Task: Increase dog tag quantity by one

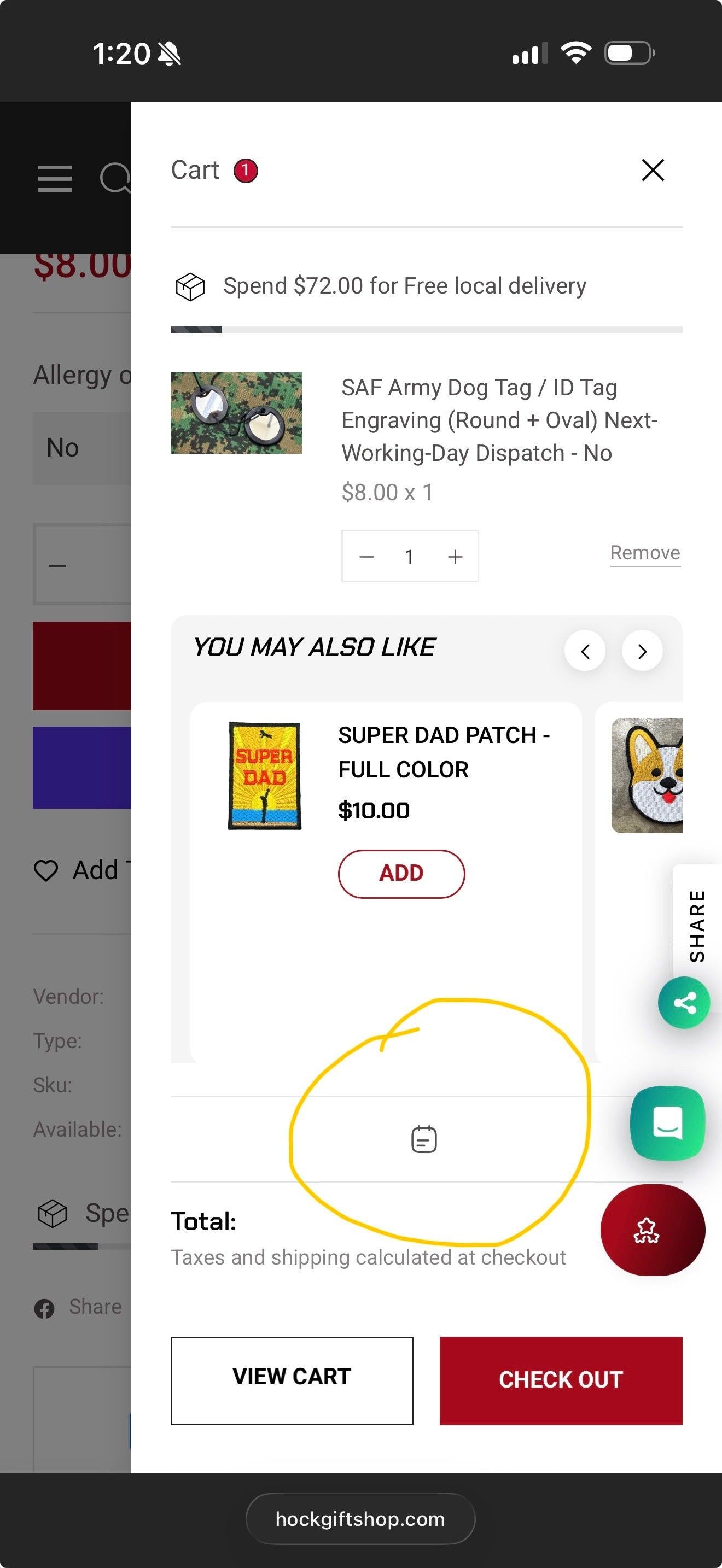Action: (455, 557)
